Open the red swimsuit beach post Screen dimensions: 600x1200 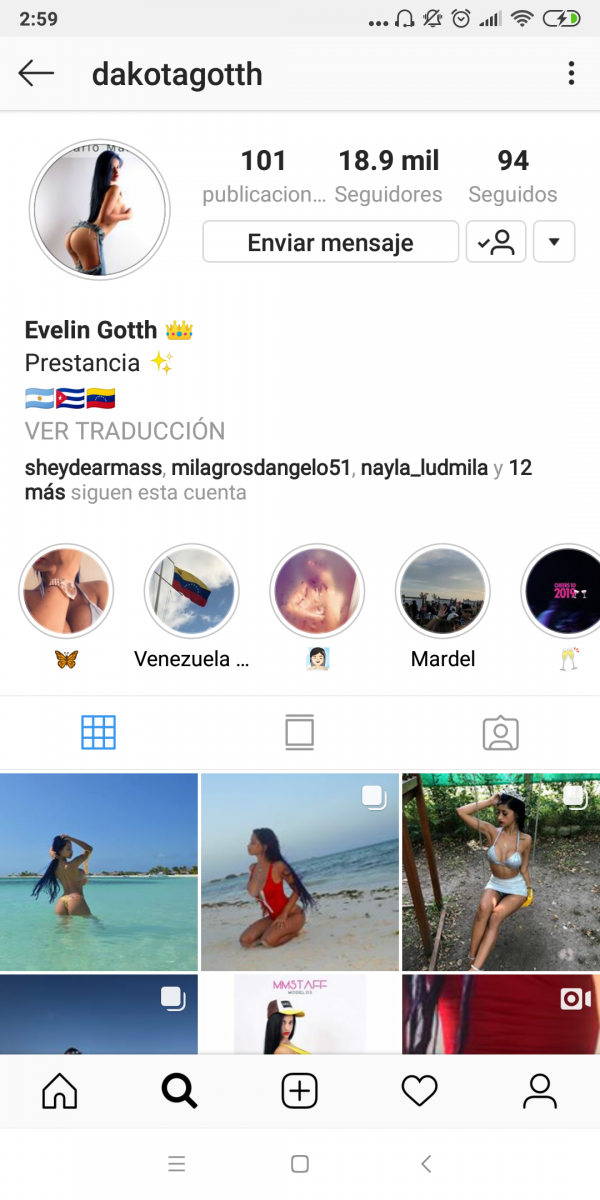coord(299,872)
